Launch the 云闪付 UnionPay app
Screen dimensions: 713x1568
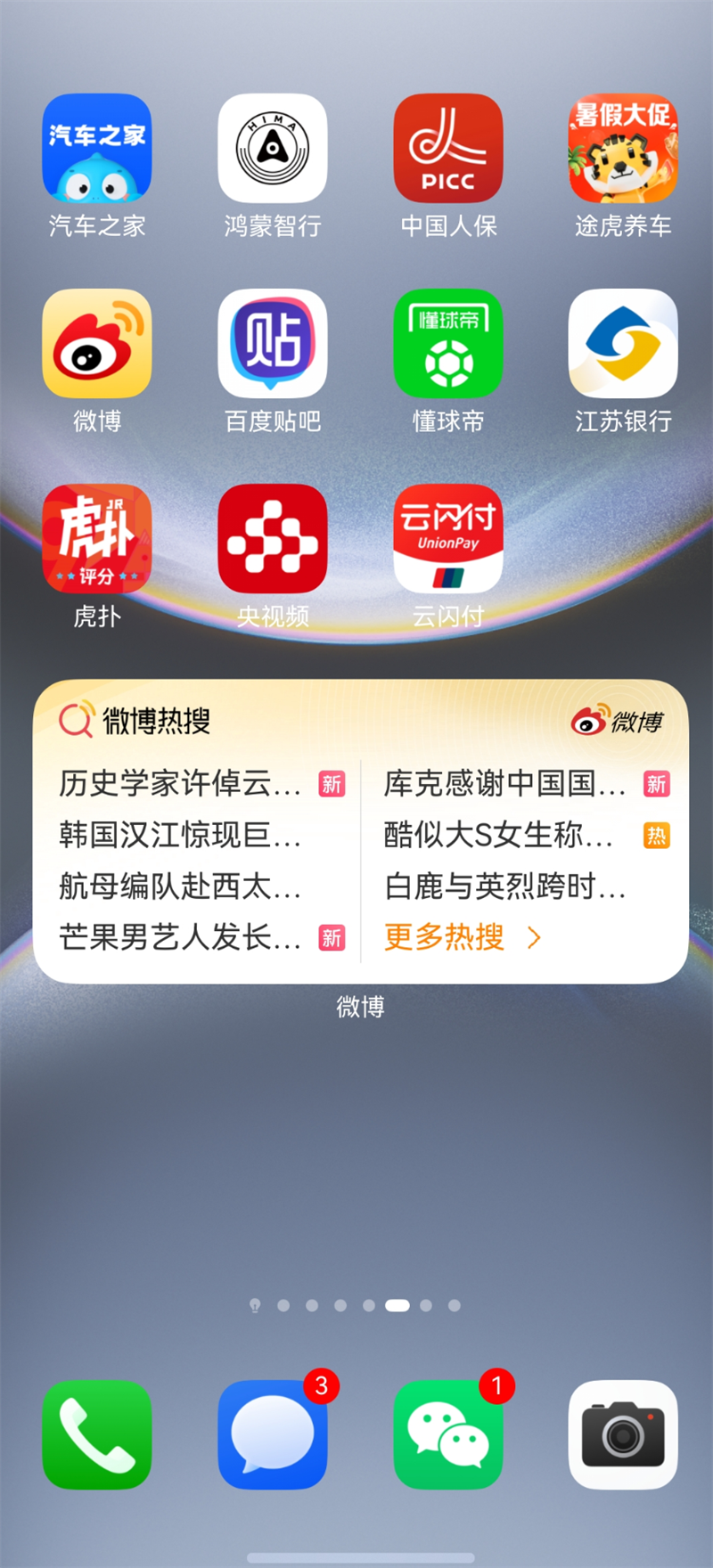pos(447,538)
